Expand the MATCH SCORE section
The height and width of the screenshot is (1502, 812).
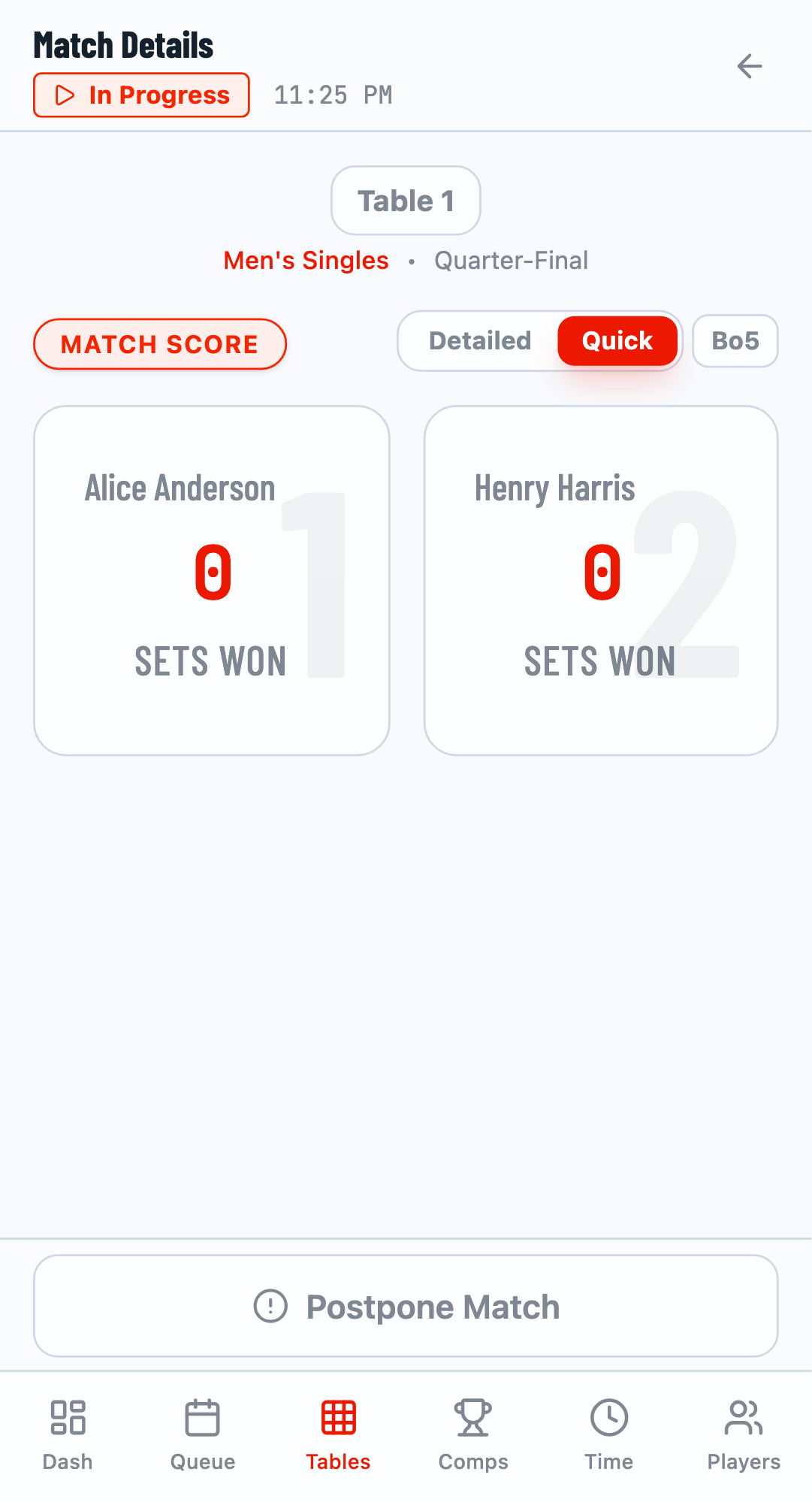click(159, 343)
